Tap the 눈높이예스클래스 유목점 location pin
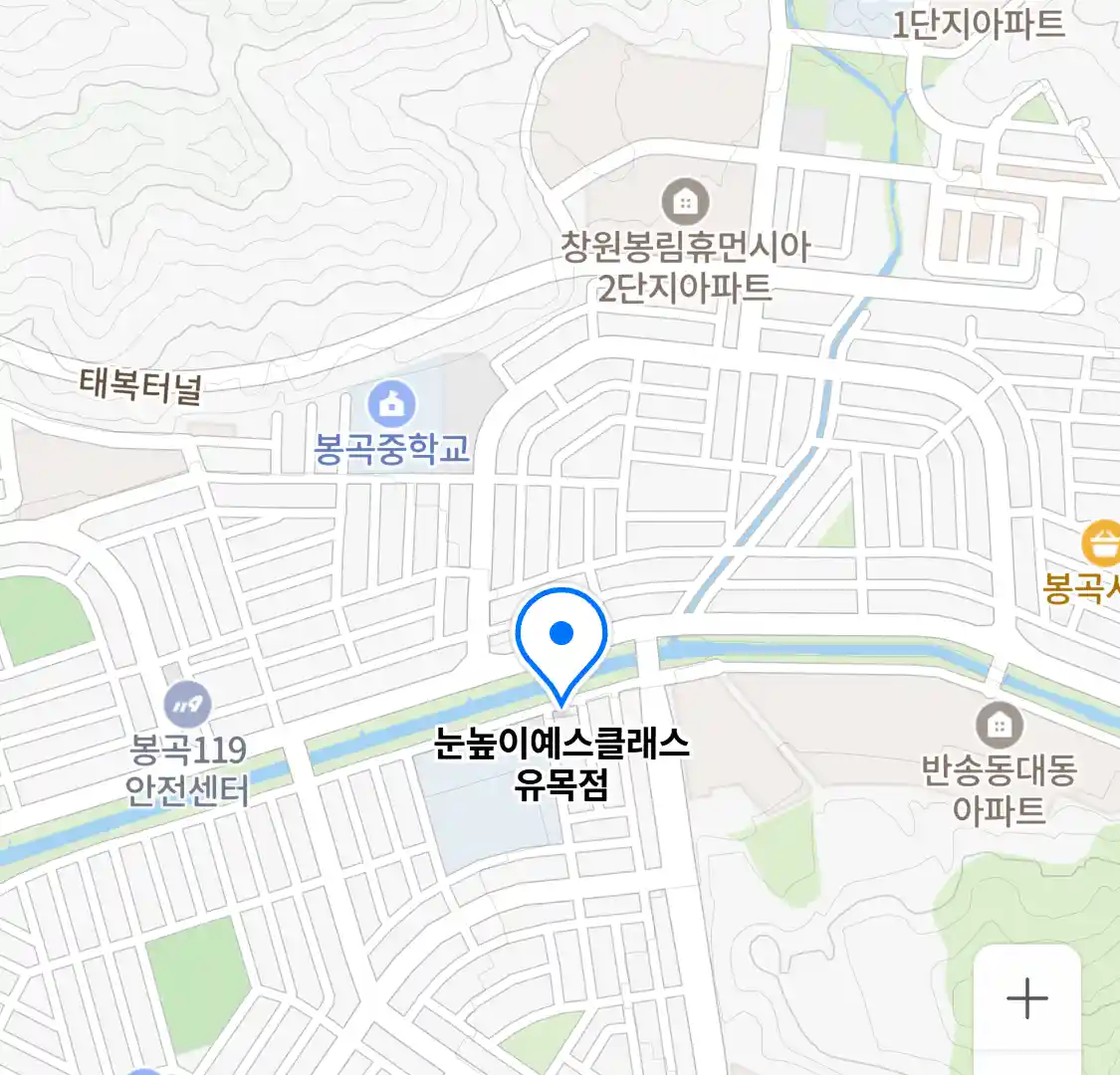Screen dimensions: 1120x1075 pyautogui.click(x=561, y=637)
